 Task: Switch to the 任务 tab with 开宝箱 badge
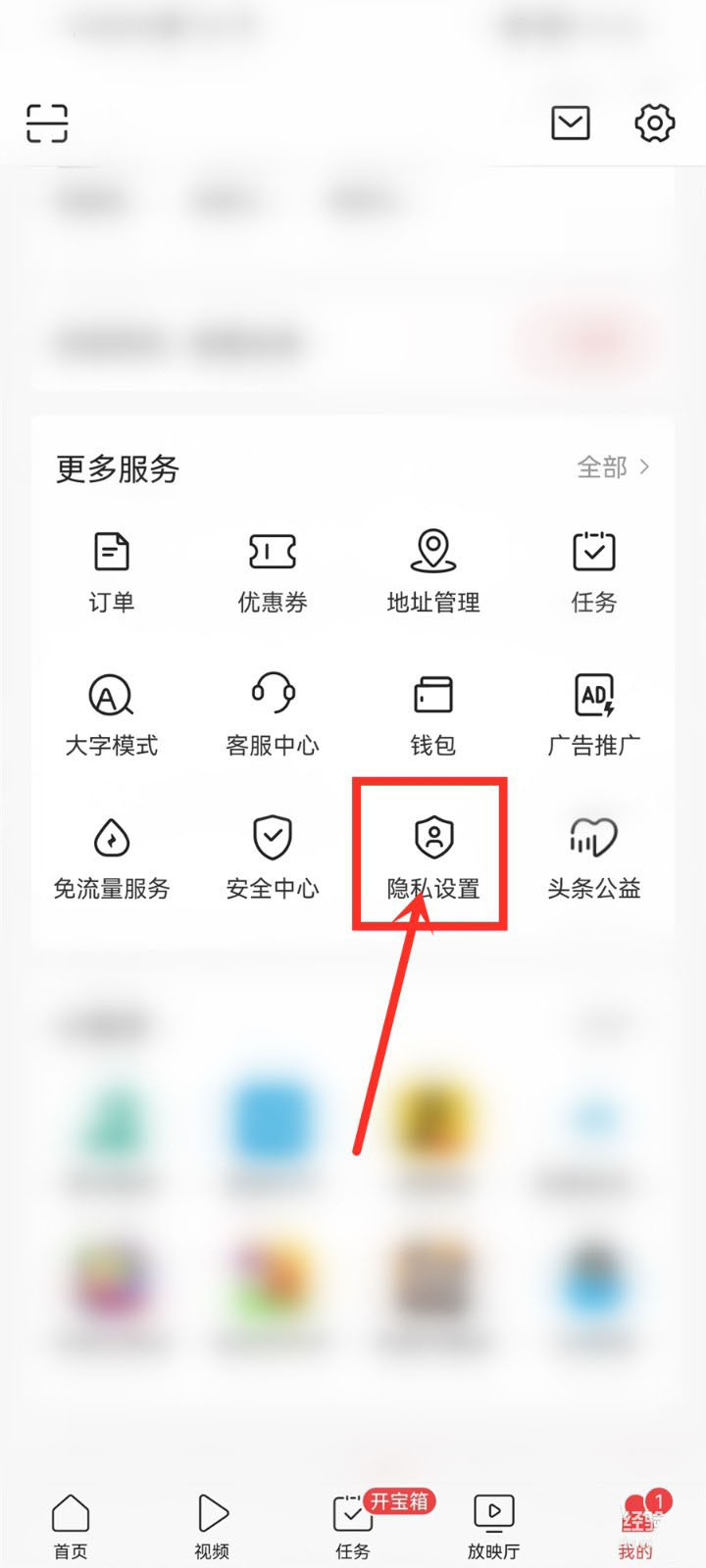coord(353,1525)
